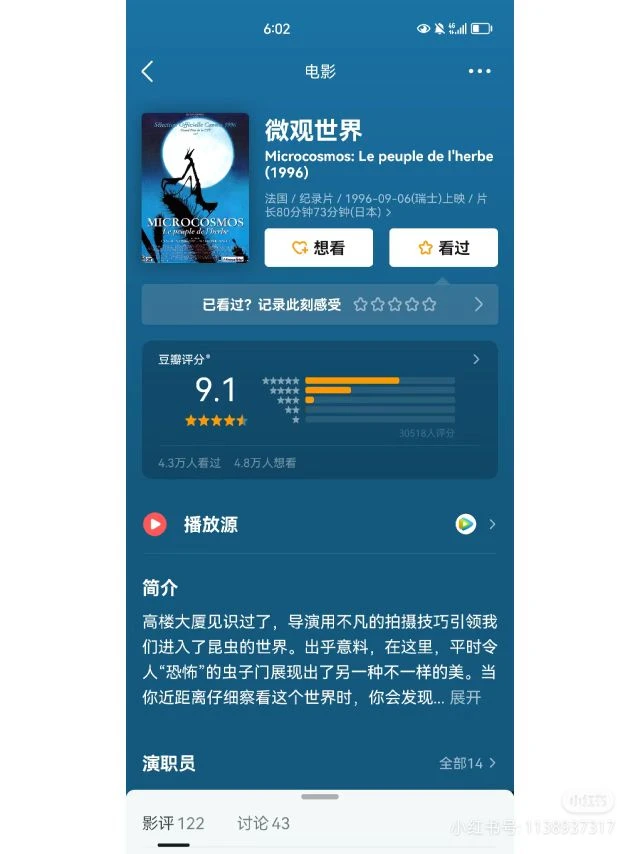Mark movie as 想看
Image resolution: width=640 pixels, height=854 pixels.
click(x=318, y=248)
